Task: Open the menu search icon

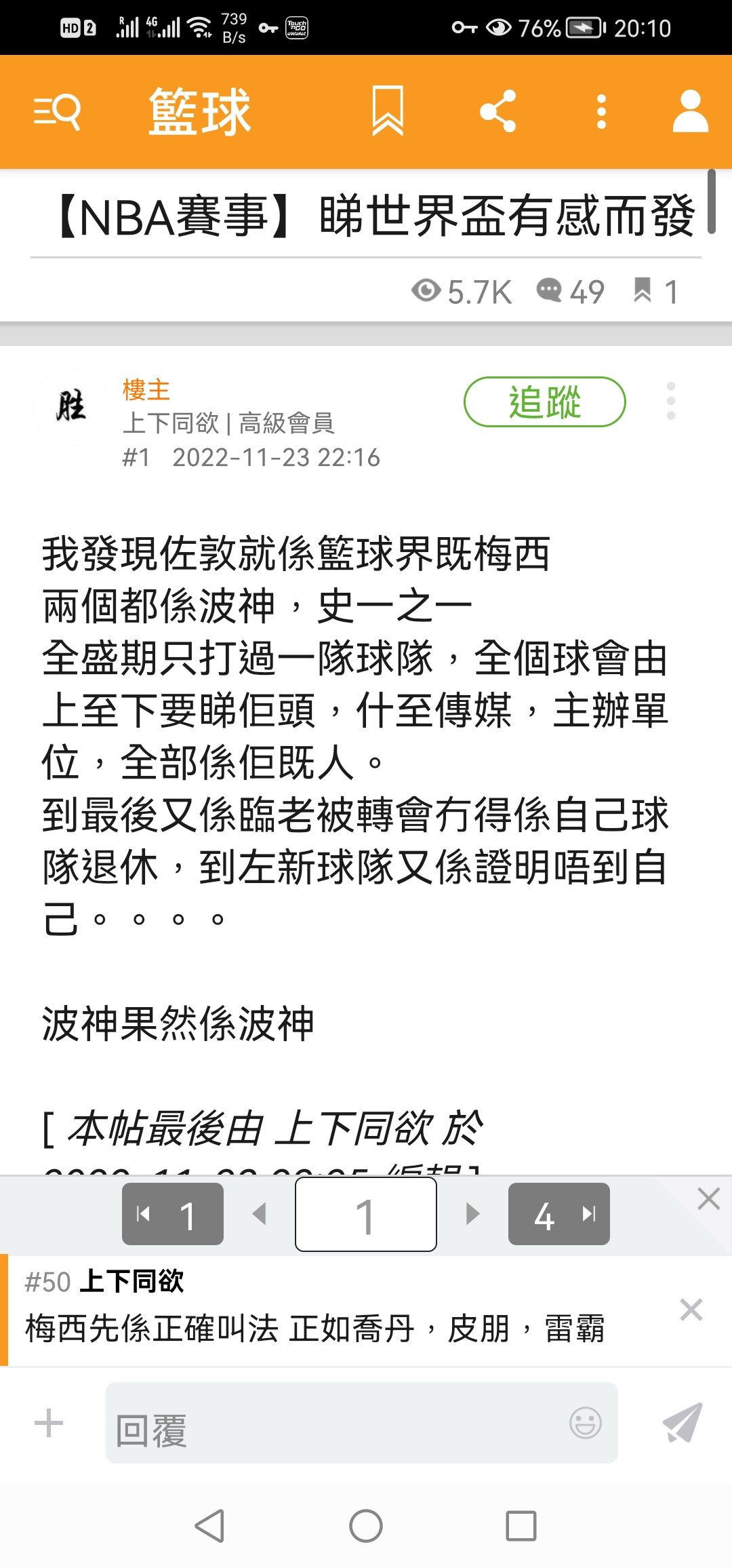Action: click(58, 112)
